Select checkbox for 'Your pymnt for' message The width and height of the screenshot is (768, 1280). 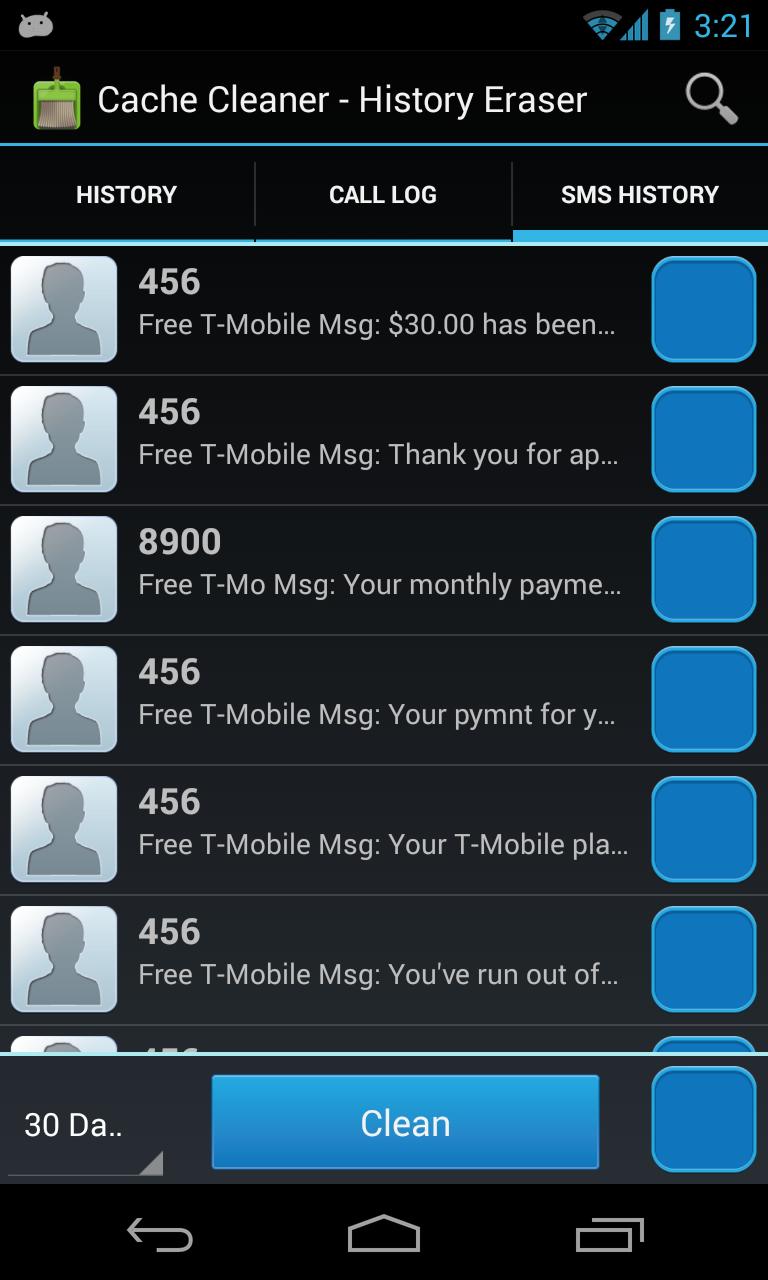tap(704, 699)
